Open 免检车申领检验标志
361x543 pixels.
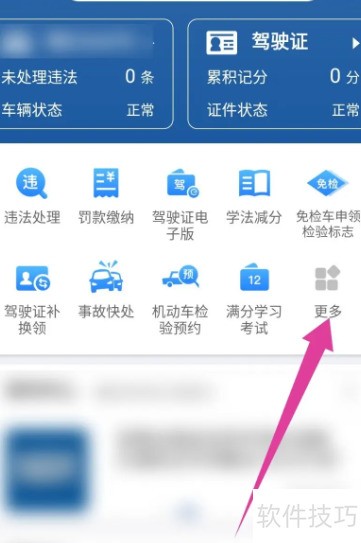tap(328, 204)
